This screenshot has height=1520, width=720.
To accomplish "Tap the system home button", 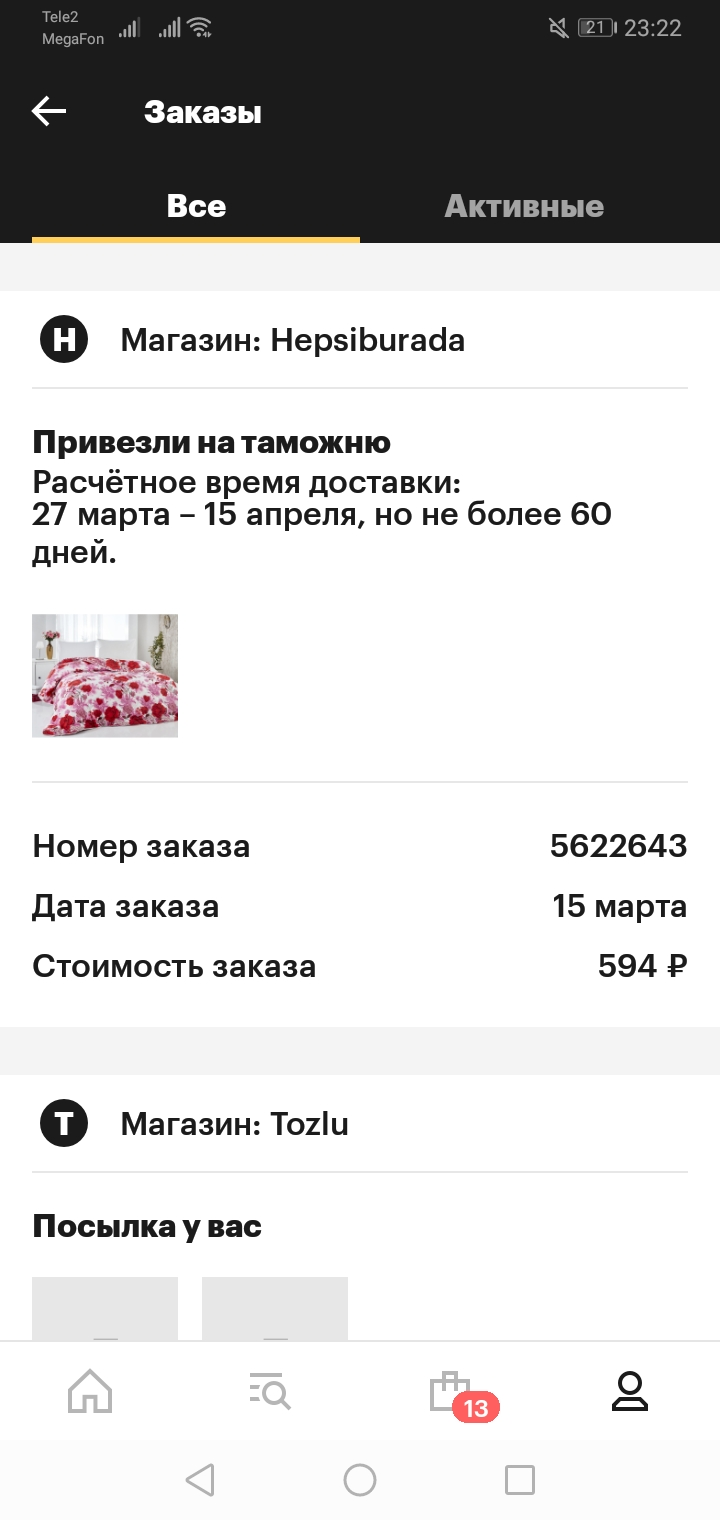I will (x=360, y=1480).
